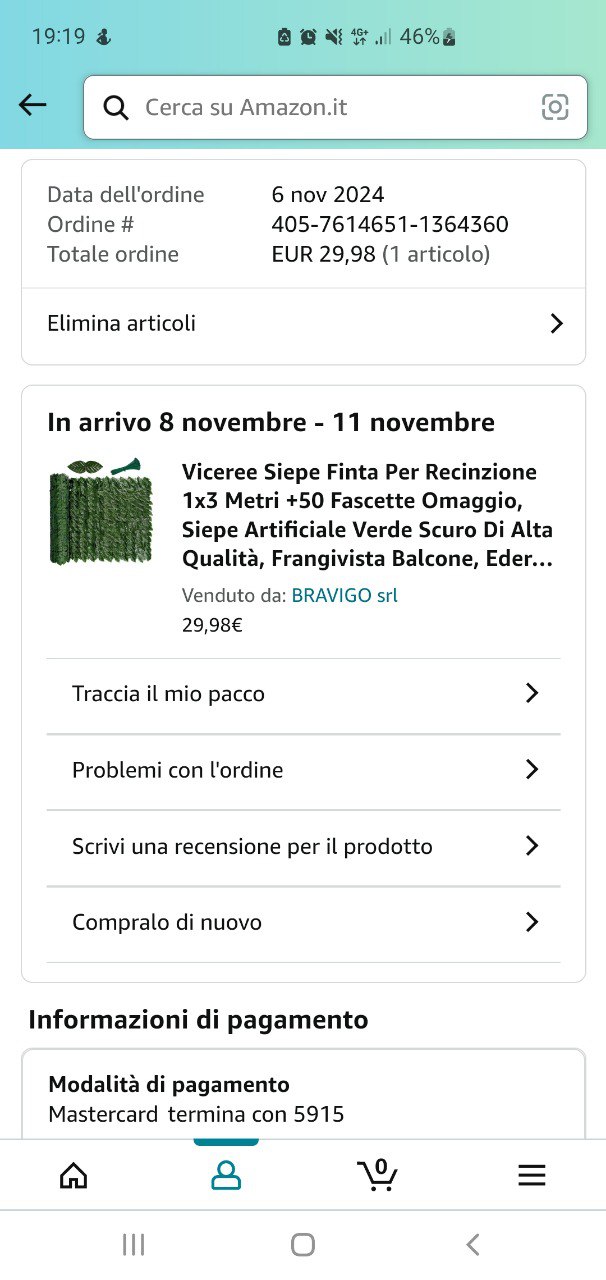Go back using the top arrow
Screen dimensions: 606x1280
point(33,106)
